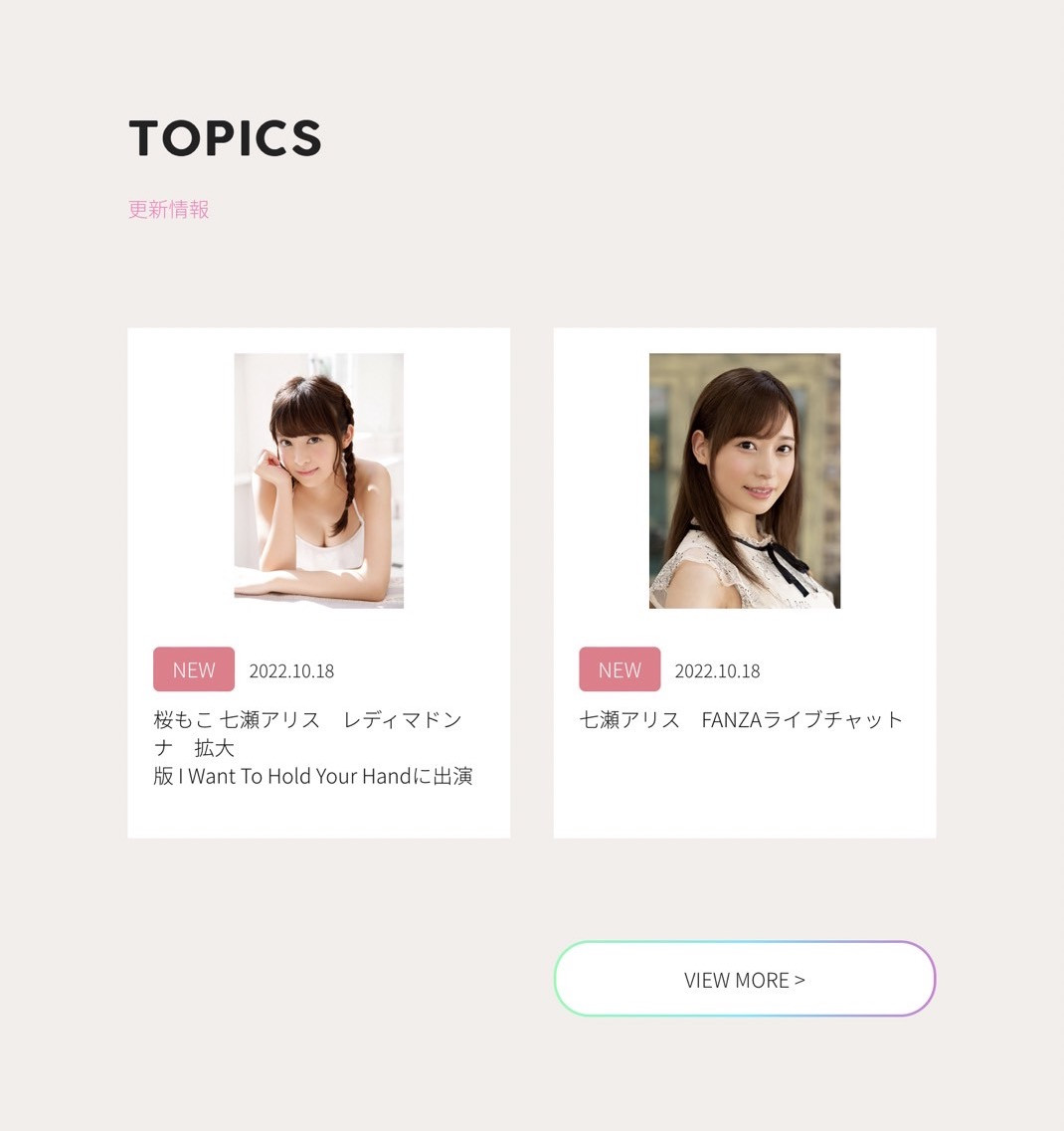1064x1131 pixels.
Task: Tap the VIEW MORE button
Action: pos(744,979)
